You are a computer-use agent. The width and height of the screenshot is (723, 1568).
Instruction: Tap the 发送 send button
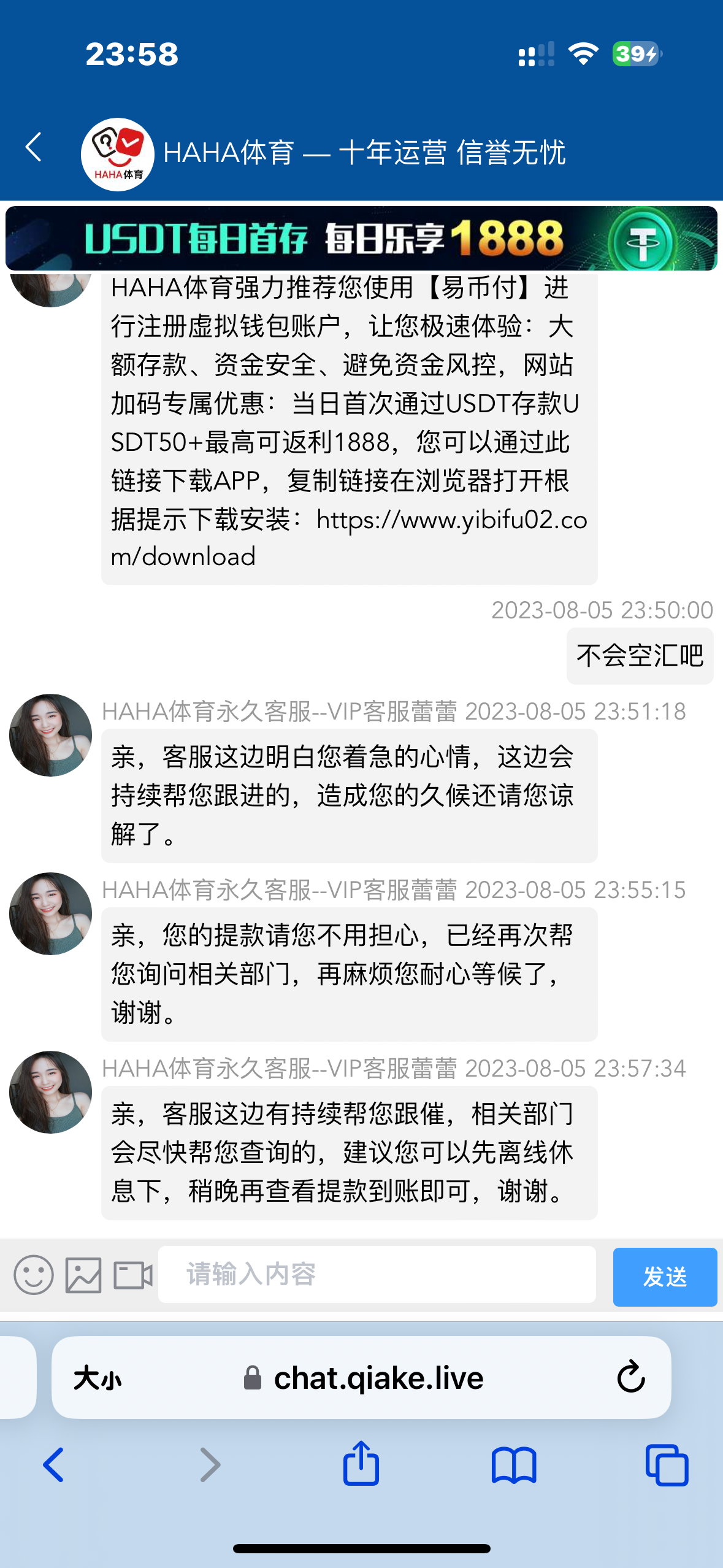[x=665, y=1277]
